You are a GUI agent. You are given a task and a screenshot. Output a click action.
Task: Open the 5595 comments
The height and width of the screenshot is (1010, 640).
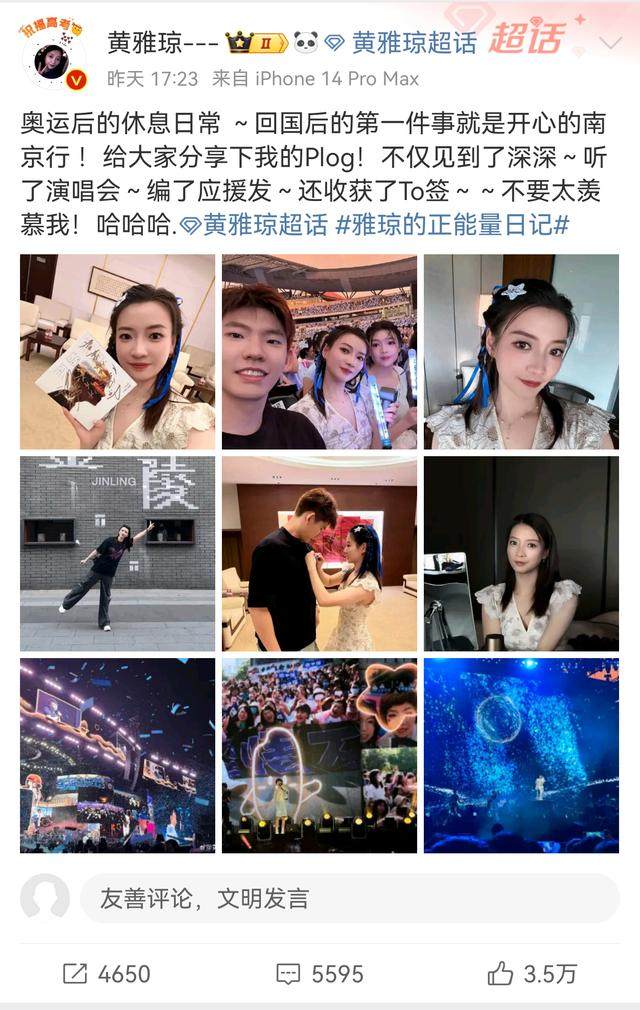tap(319, 973)
